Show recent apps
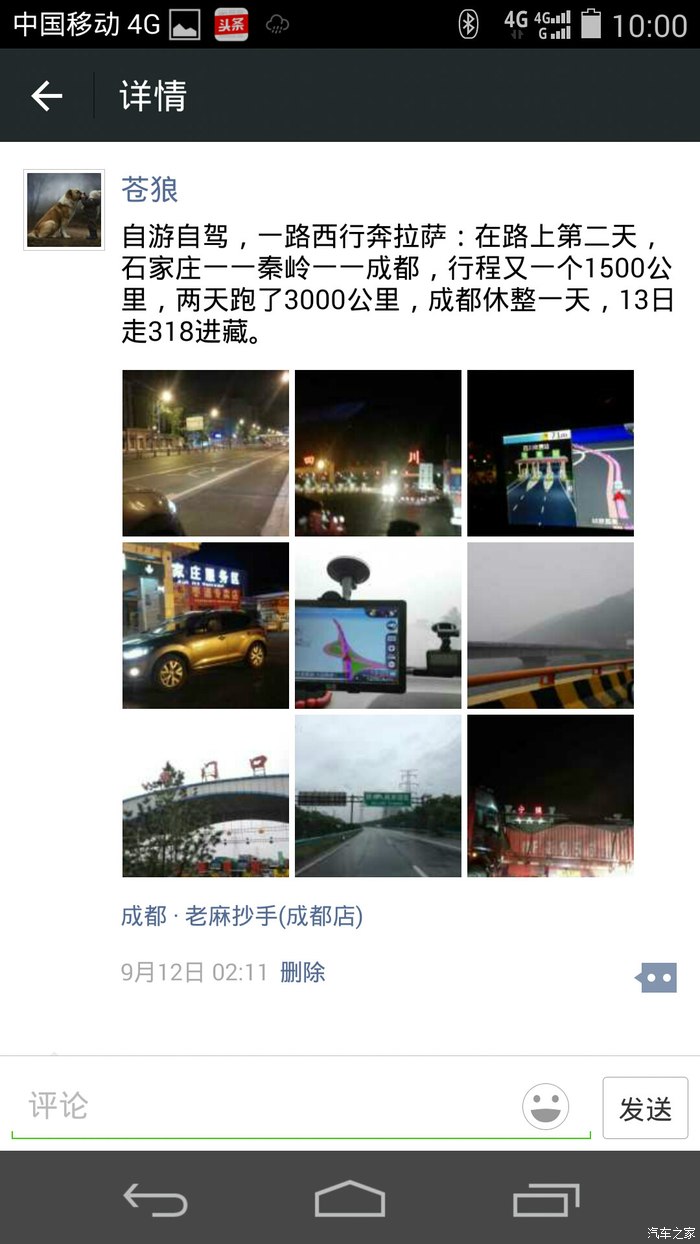 click(546, 1198)
